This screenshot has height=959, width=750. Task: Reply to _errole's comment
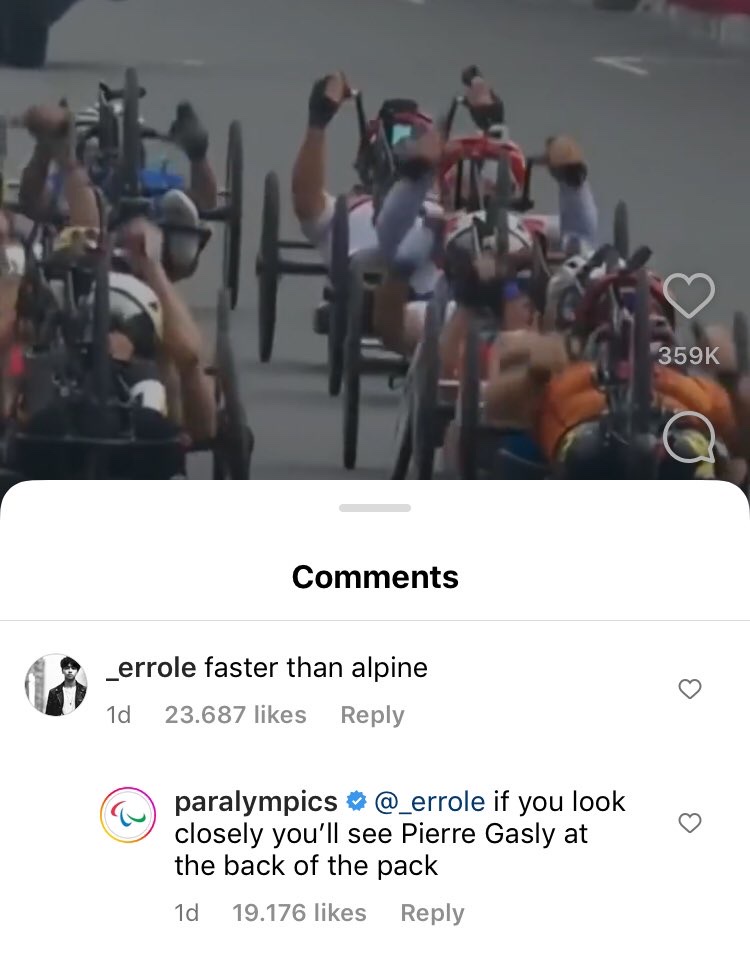(x=372, y=715)
